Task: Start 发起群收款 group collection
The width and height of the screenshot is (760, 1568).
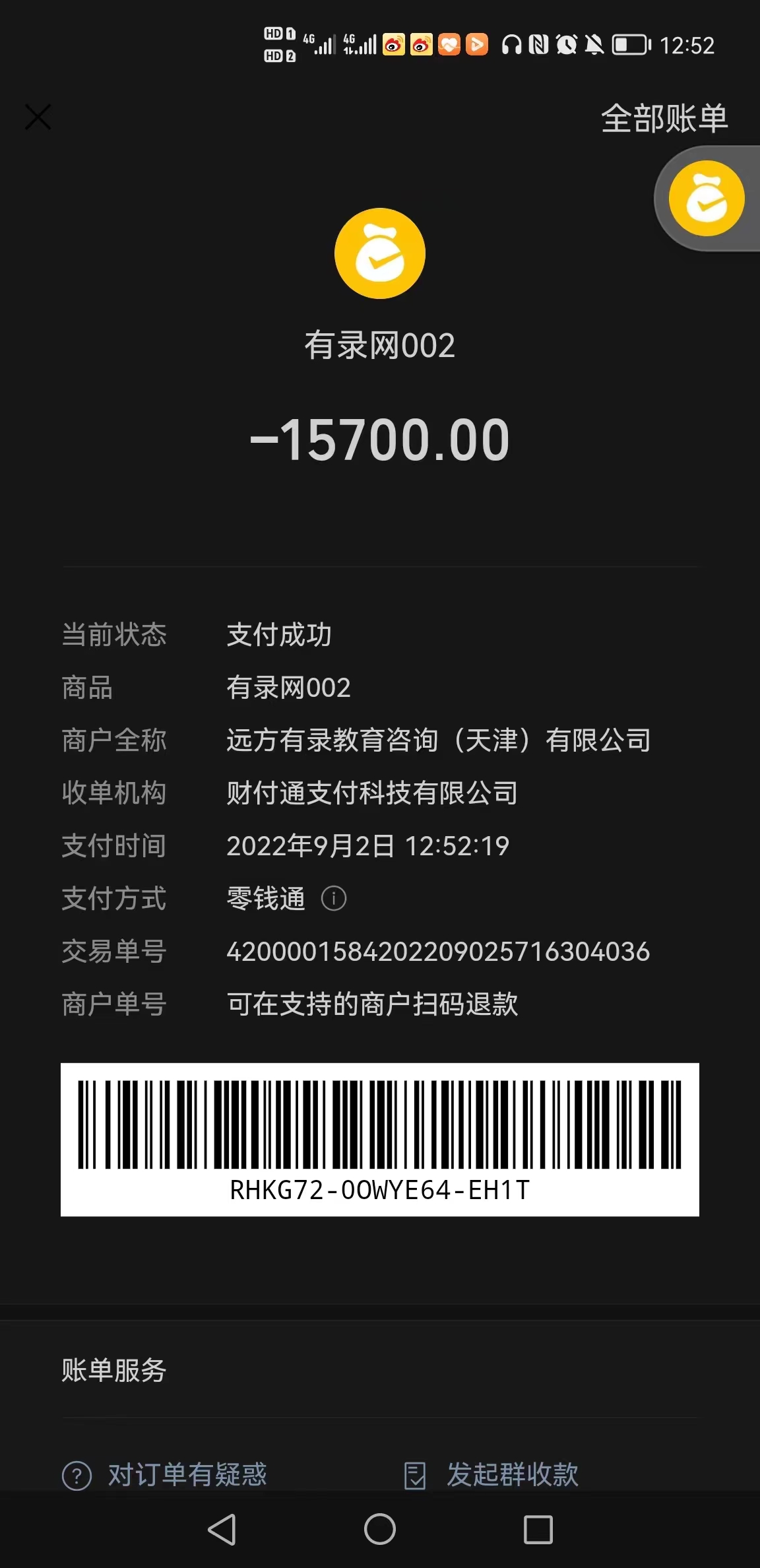Action: [x=492, y=1475]
